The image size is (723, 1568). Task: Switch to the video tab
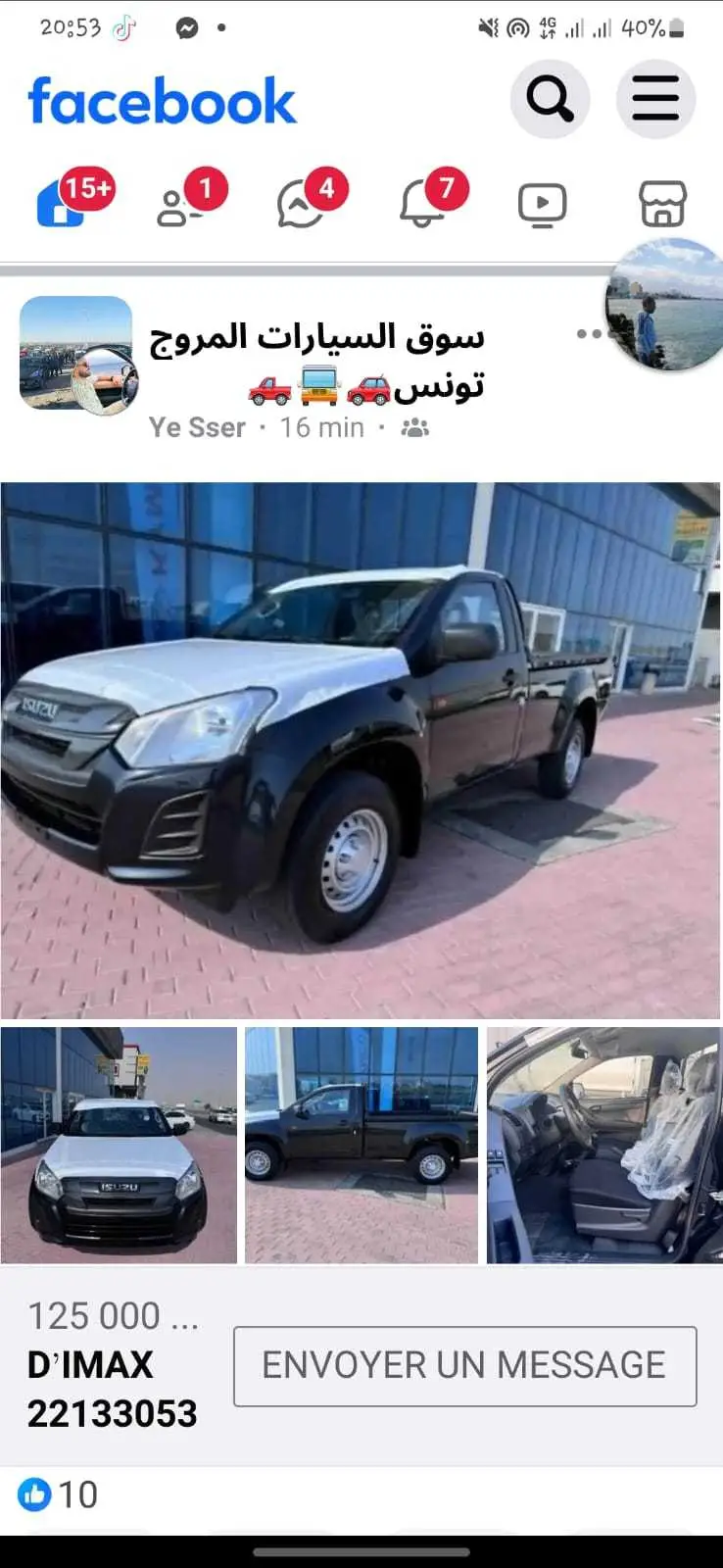[x=542, y=205]
